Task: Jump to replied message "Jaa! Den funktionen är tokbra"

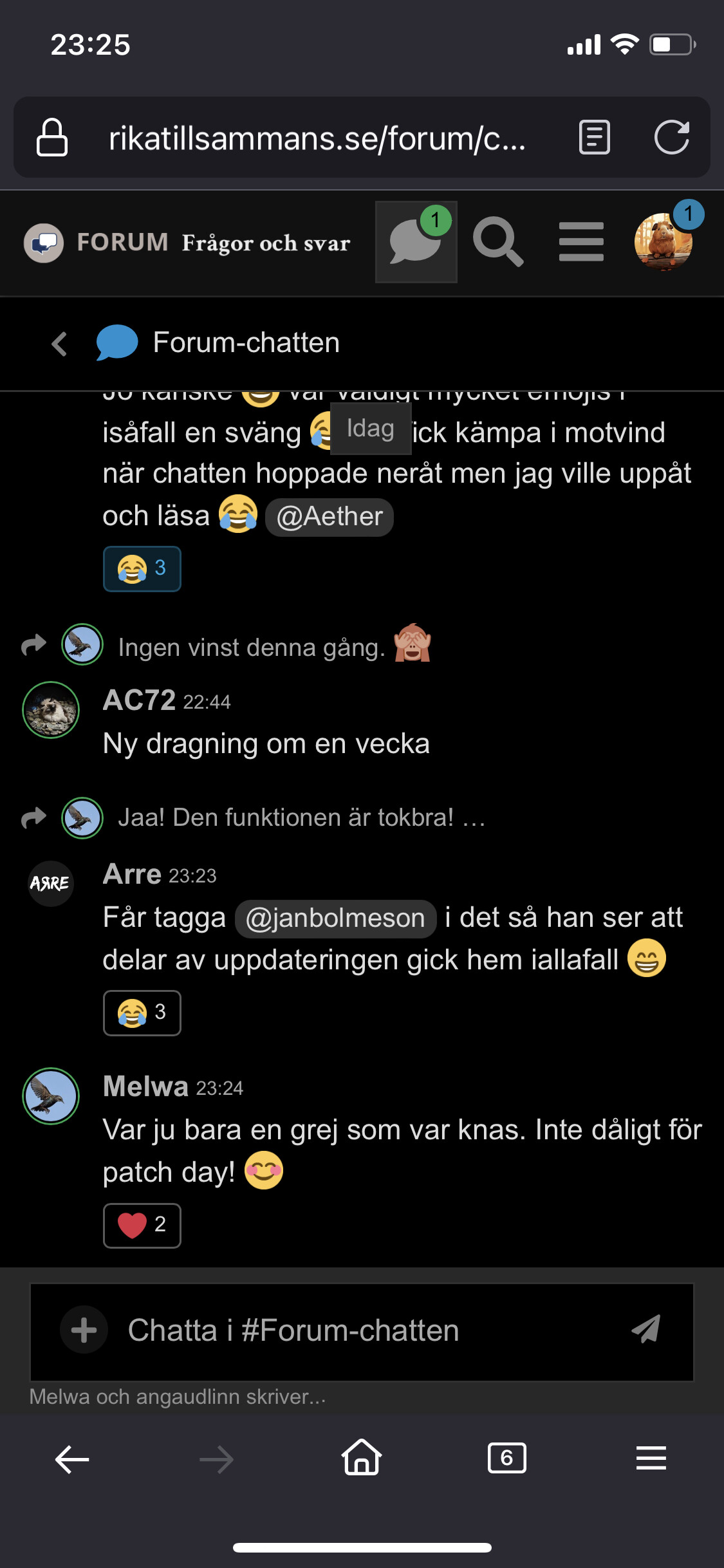Action: click(301, 817)
